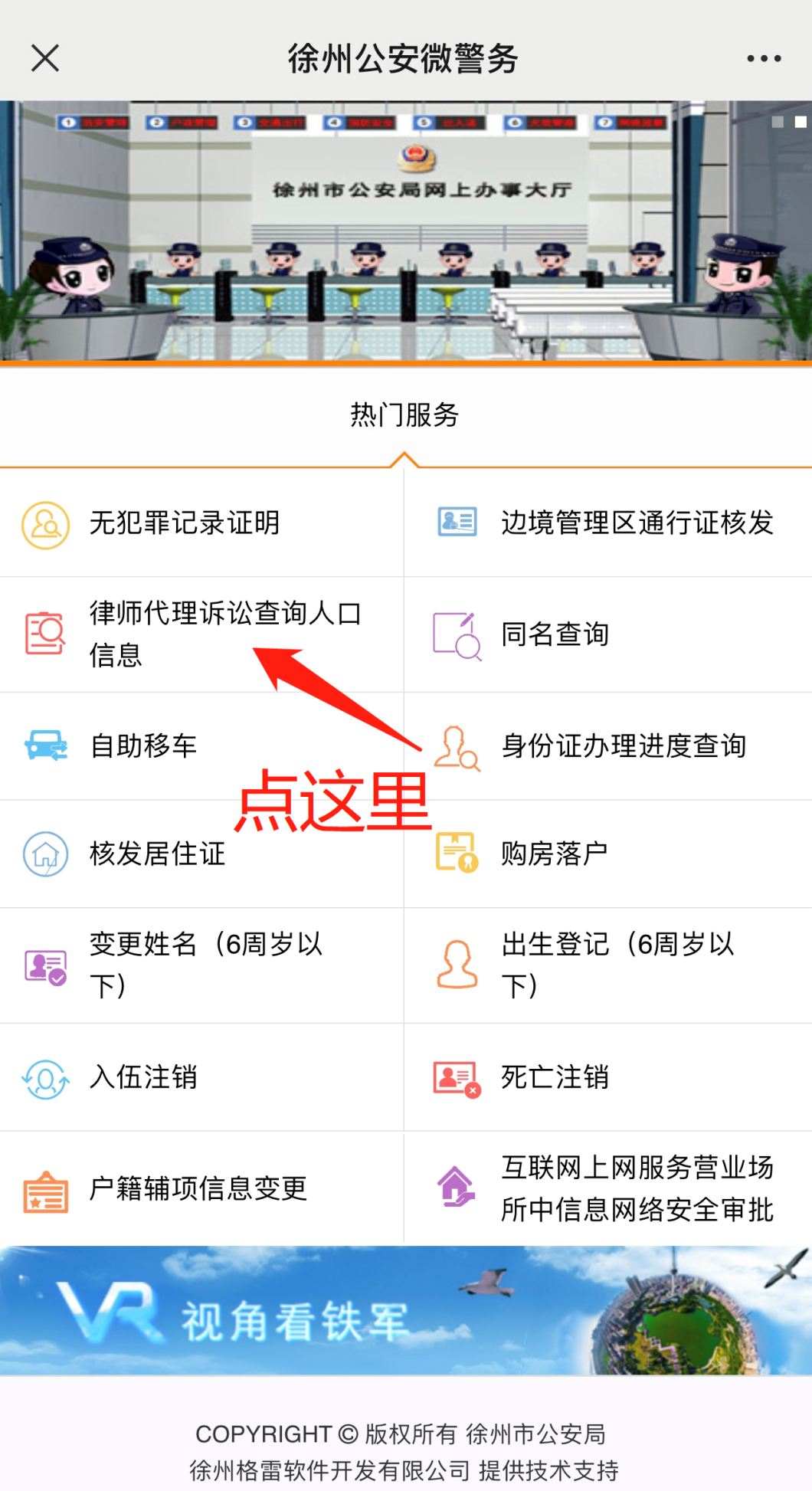Viewport: 812px width, 1491px height.
Task: Open 变更姓名（6周岁以下）
Action: [x=205, y=965]
